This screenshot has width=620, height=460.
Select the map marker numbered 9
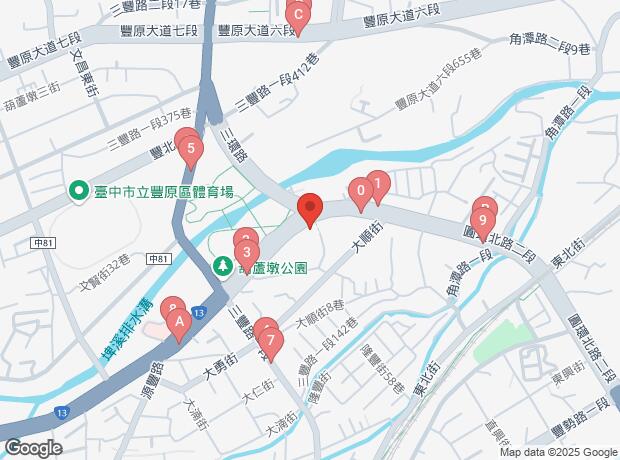[482, 220]
